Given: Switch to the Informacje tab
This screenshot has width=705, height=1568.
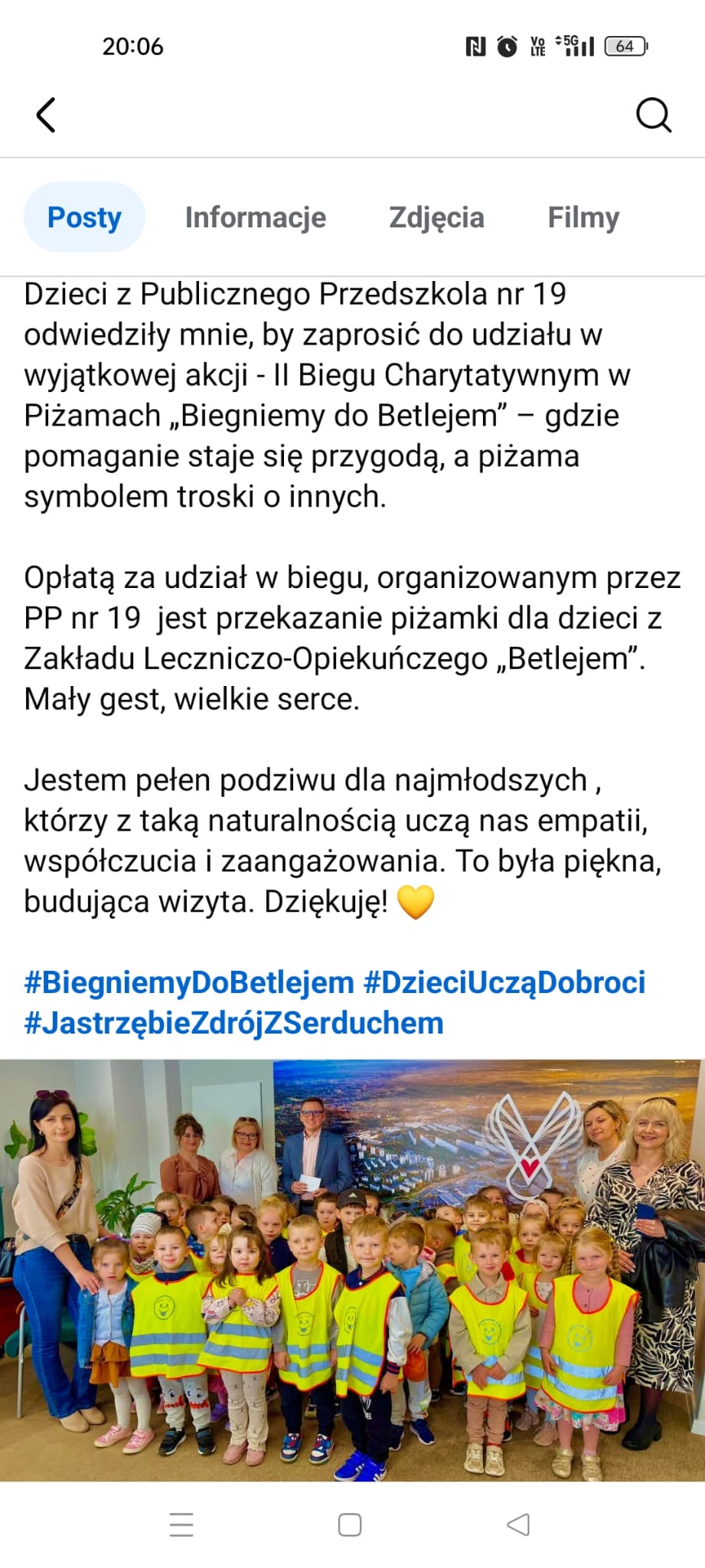Looking at the screenshot, I should coord(256,217).
